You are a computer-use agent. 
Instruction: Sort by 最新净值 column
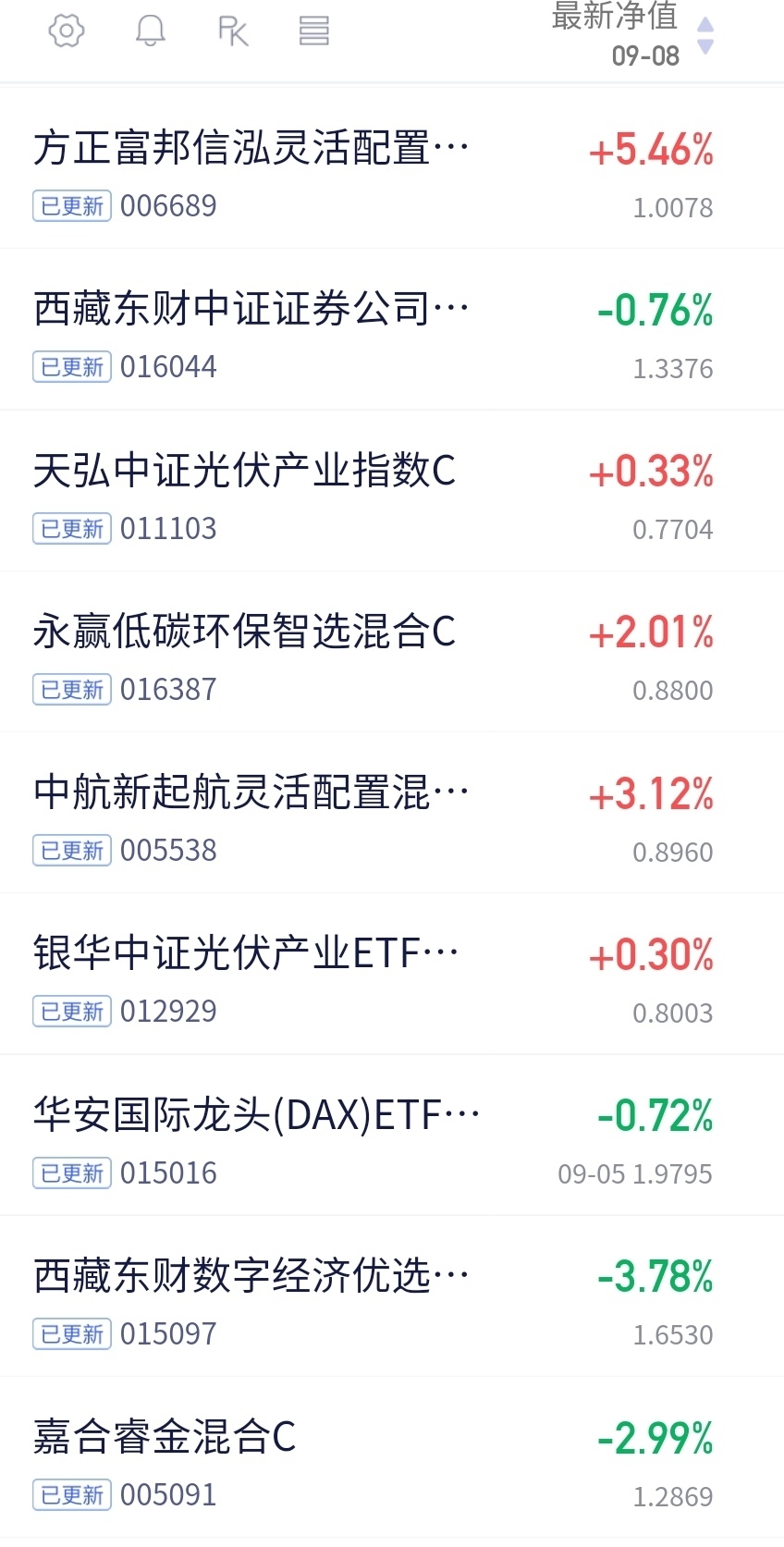click(633, 34)
